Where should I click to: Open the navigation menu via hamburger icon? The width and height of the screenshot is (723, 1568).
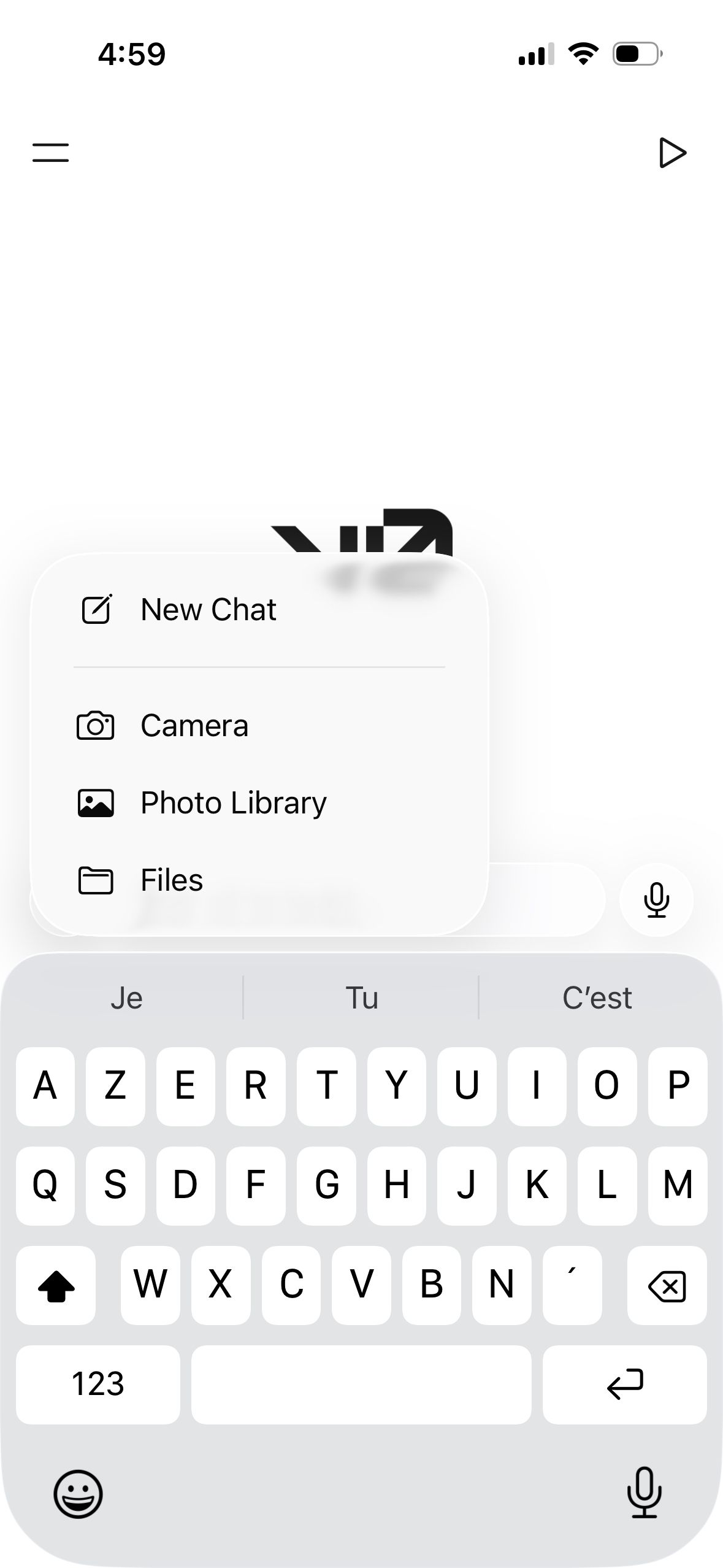pos(50,153)
